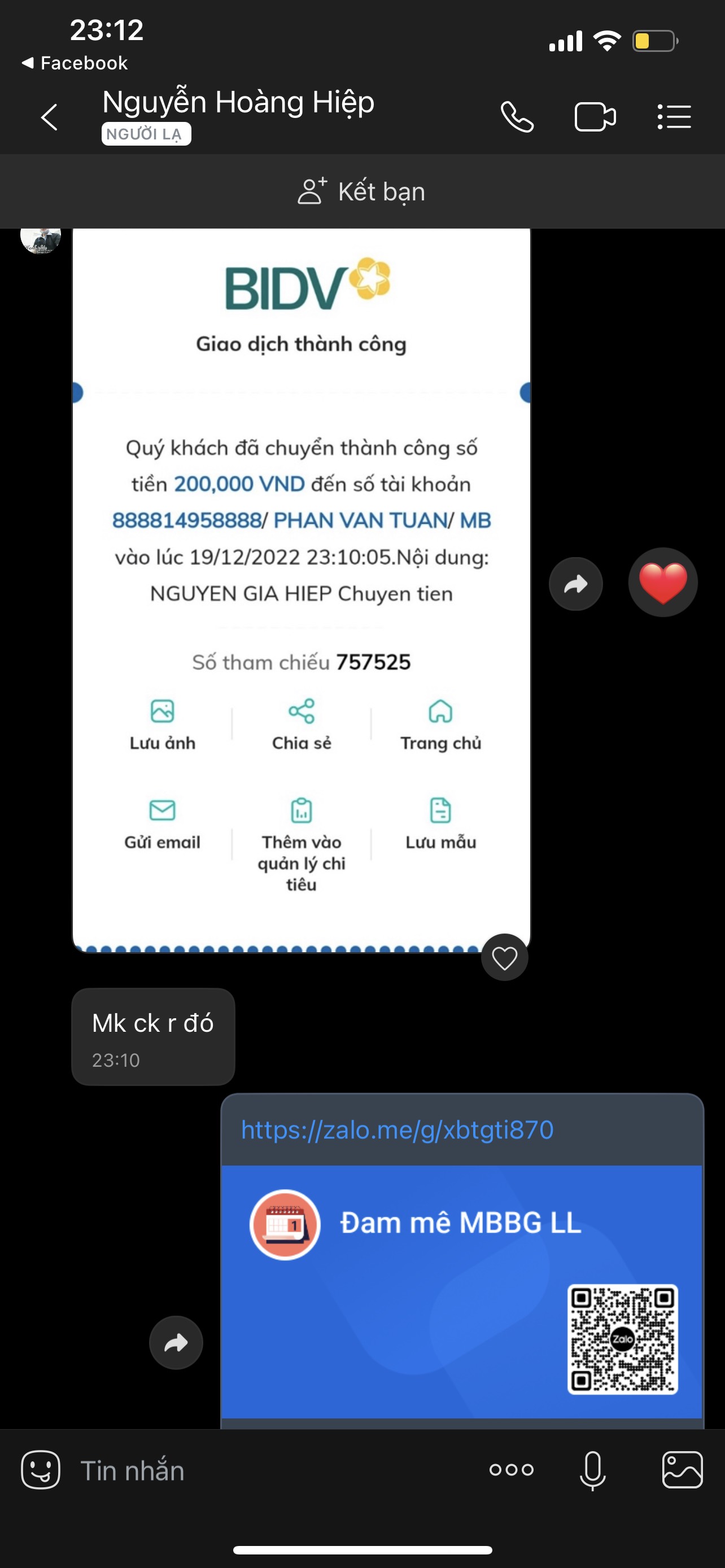
Task: Start a video call
Action: (595, 117)
